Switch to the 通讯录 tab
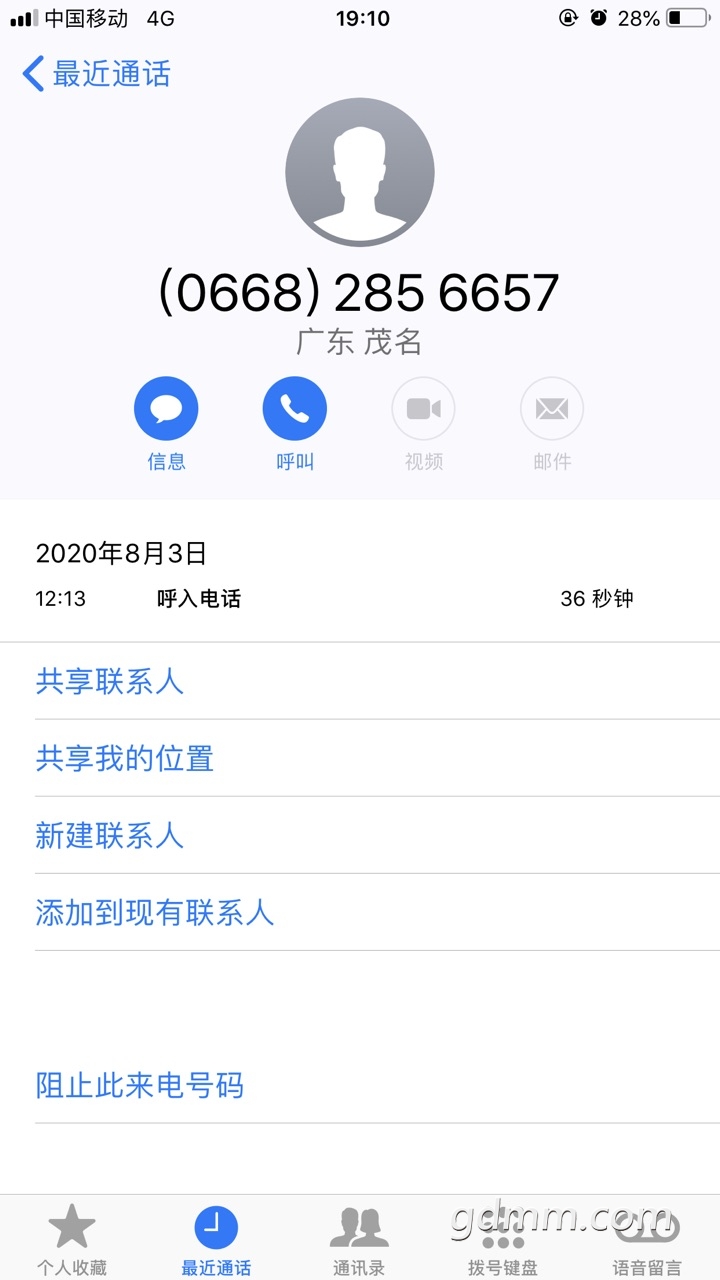The width and height of the screenshot is (720, 1280). (x=359, y=1238)
